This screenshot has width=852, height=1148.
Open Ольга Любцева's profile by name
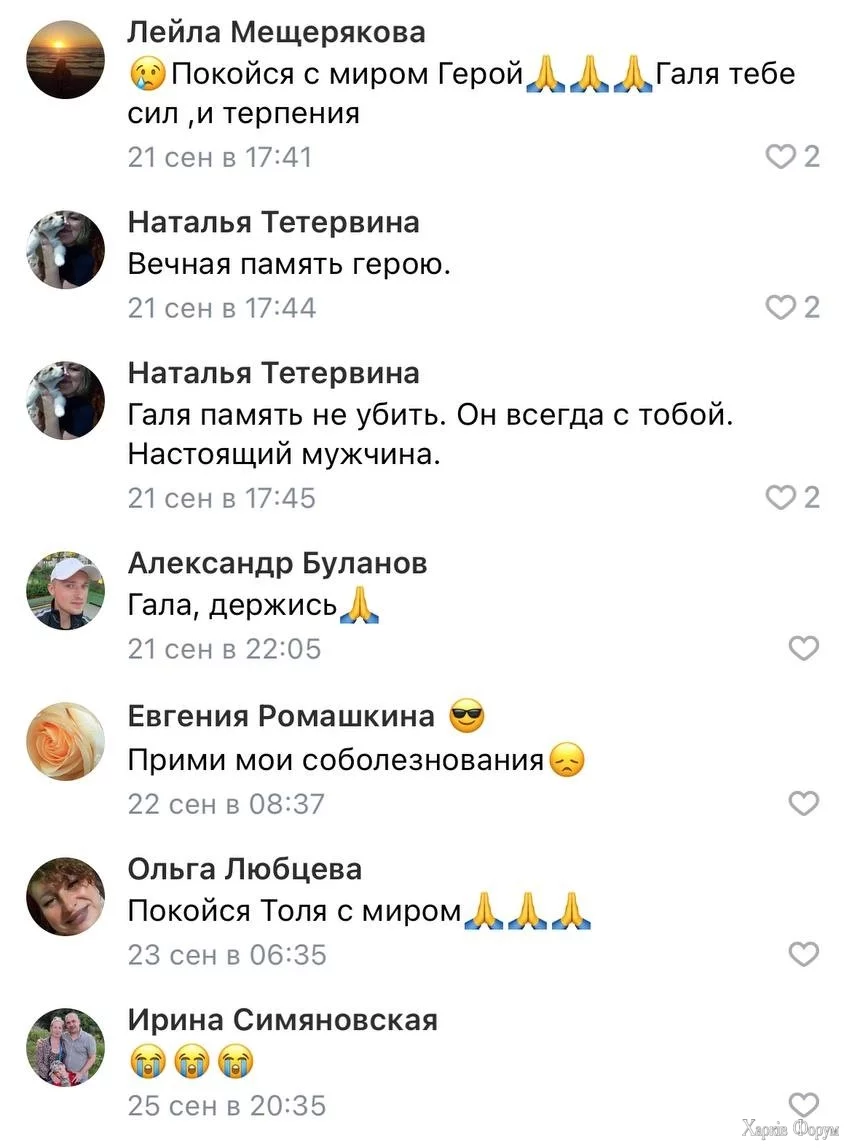(x=245, y=868)
